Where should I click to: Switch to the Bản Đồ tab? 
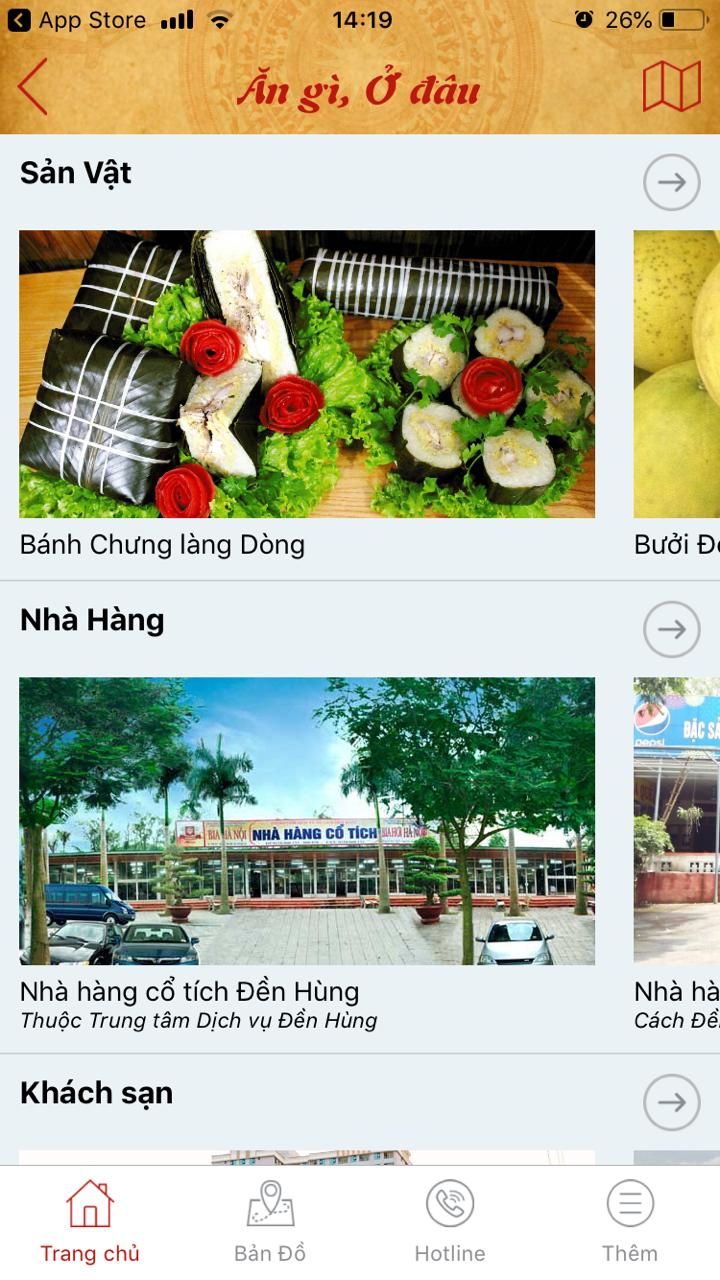click(x=270, y=1222)
